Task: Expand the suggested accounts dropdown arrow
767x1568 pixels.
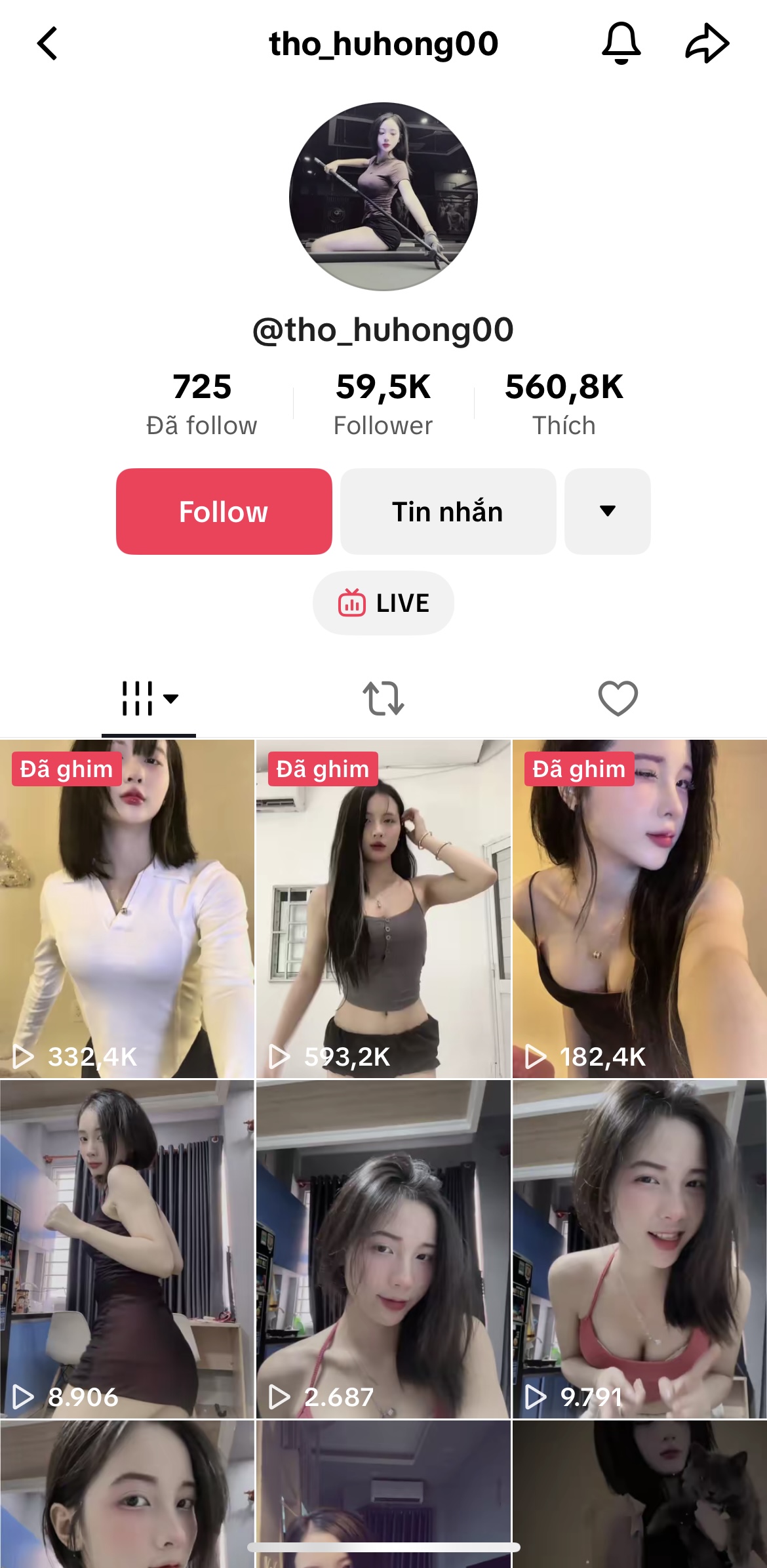Action: [608, 512]
